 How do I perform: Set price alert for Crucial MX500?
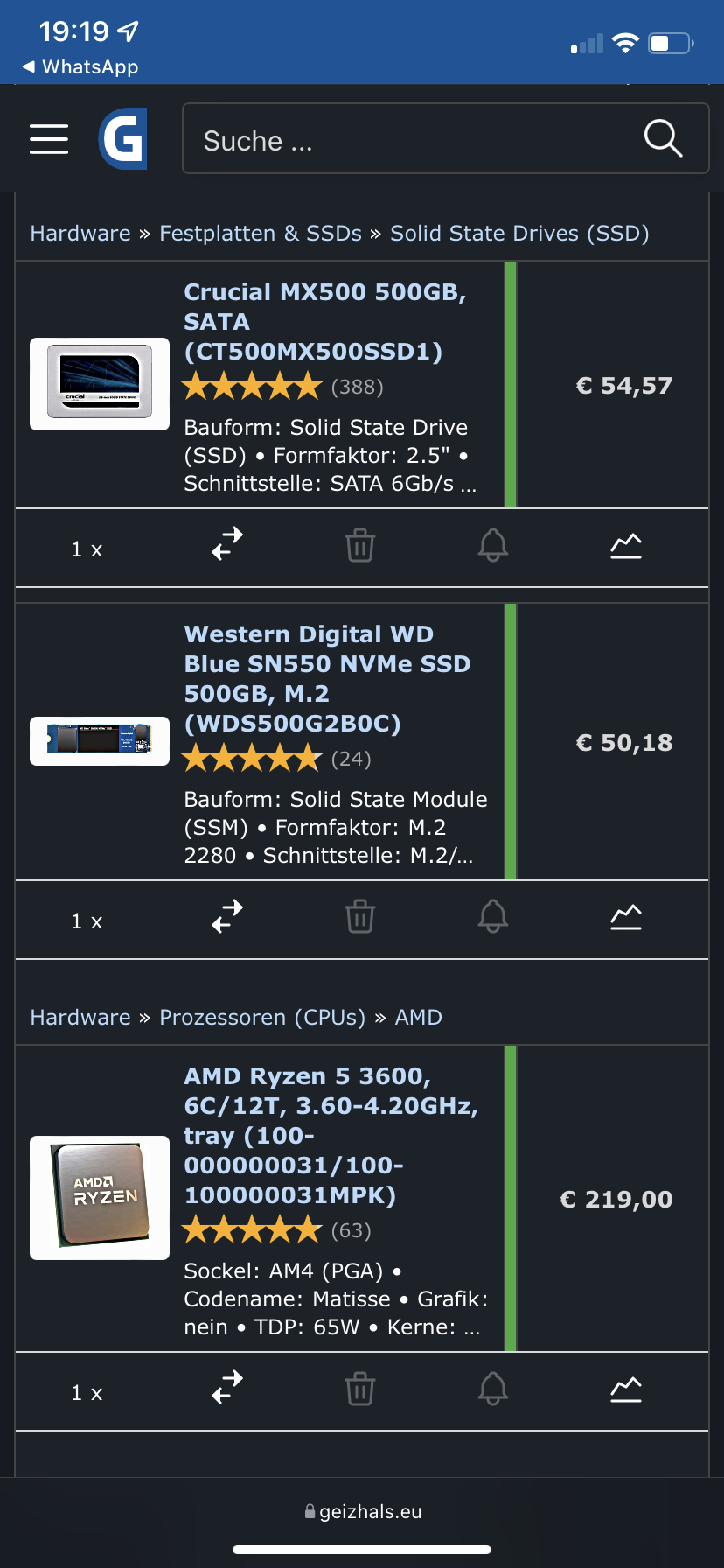click(493, 546)
